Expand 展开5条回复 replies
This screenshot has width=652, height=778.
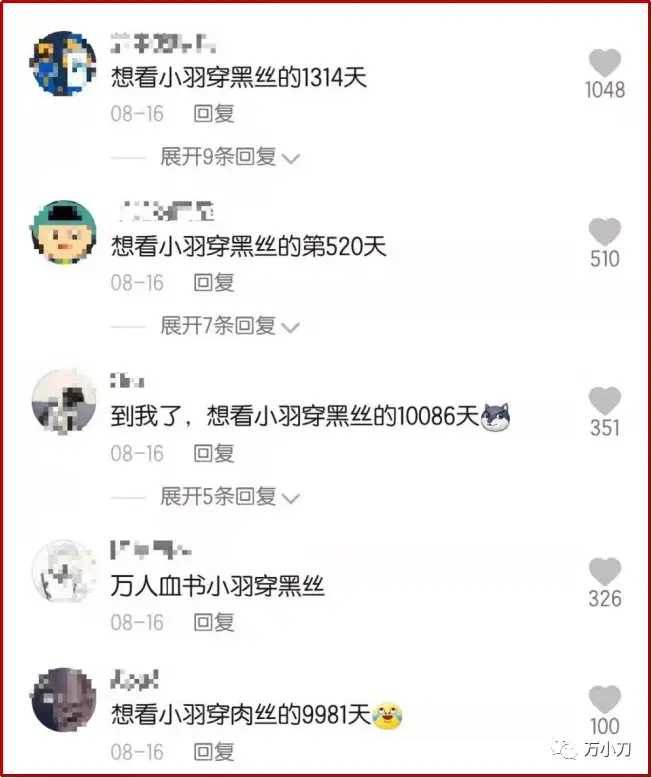click(x=230, y=496)
